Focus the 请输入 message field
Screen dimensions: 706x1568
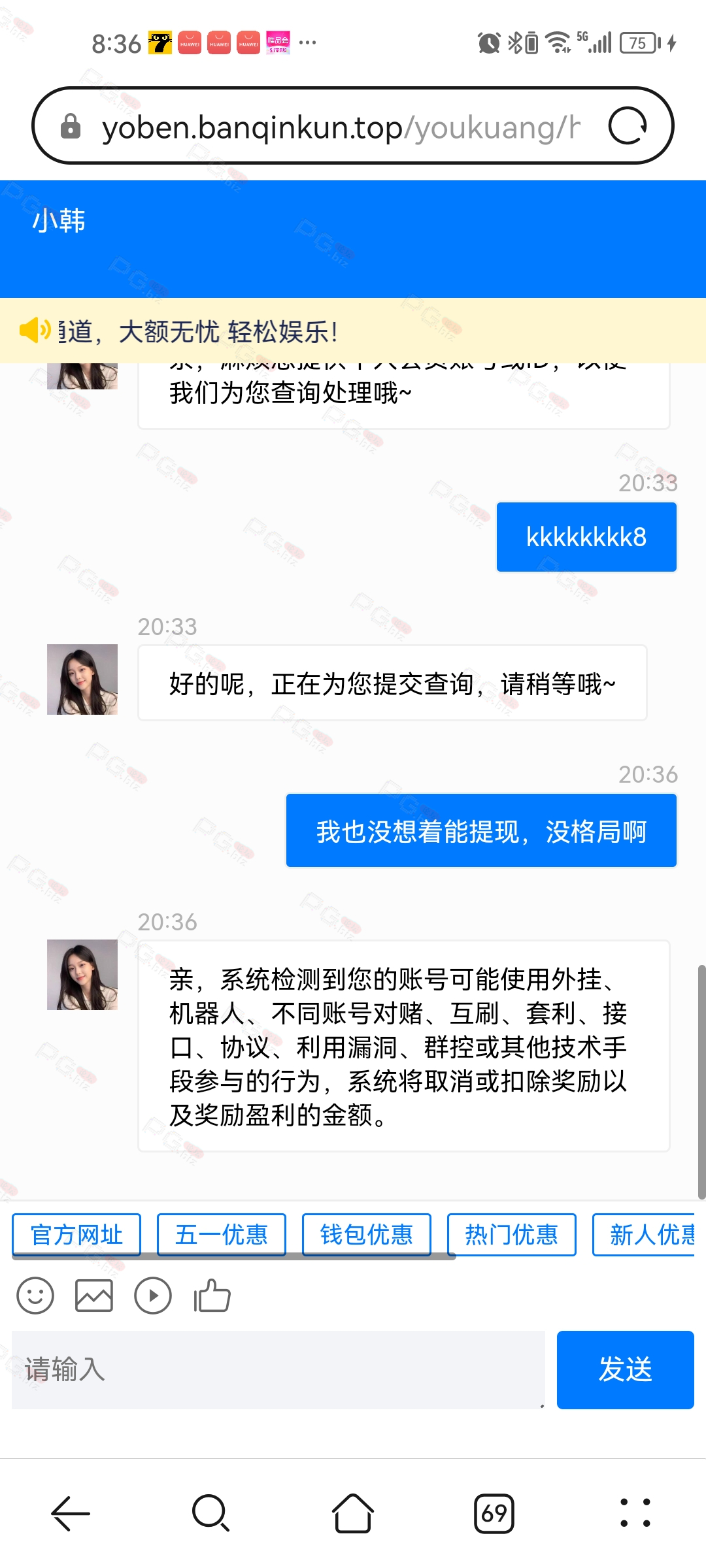[278, 1369]
